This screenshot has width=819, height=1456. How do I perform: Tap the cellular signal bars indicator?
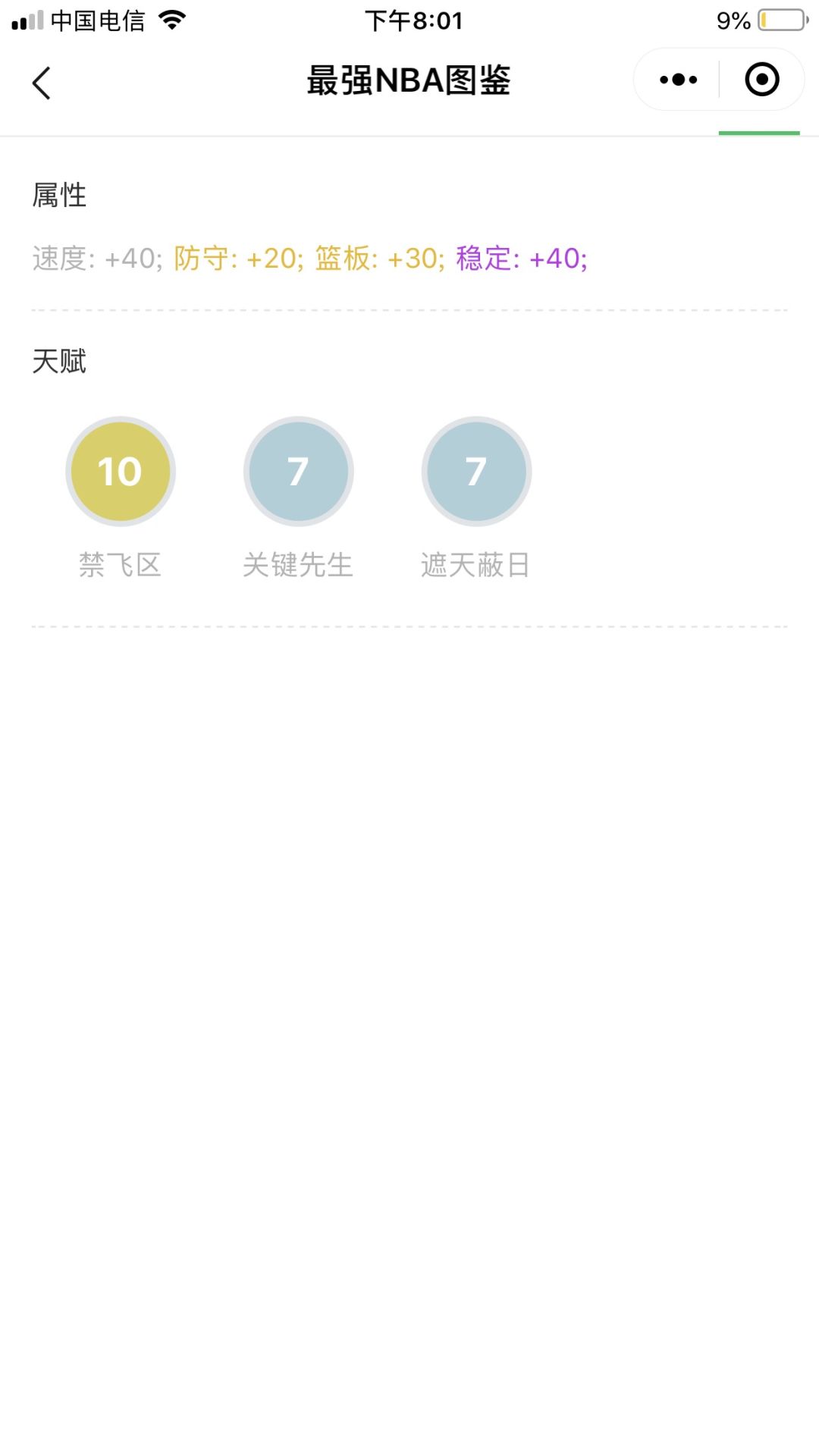click(28, 20)
